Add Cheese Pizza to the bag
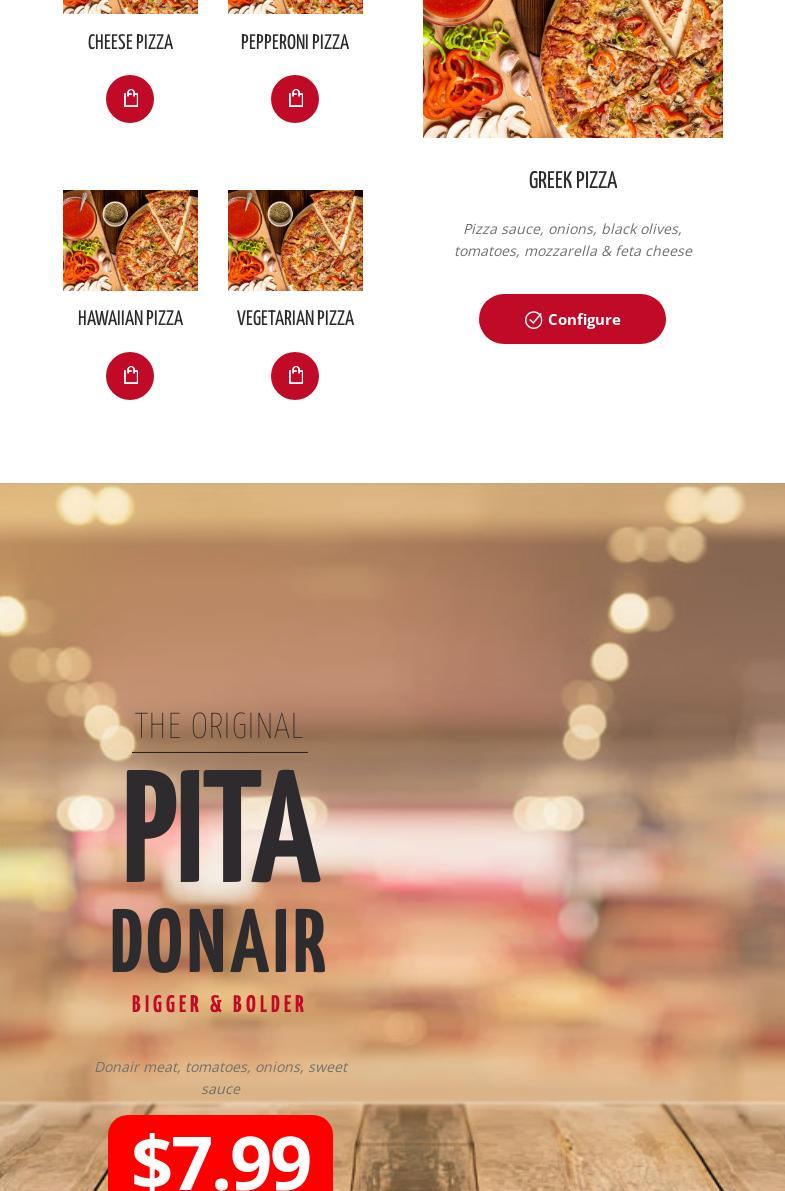Viewport: 785px width, 1191px height. [x=130, y=99]
